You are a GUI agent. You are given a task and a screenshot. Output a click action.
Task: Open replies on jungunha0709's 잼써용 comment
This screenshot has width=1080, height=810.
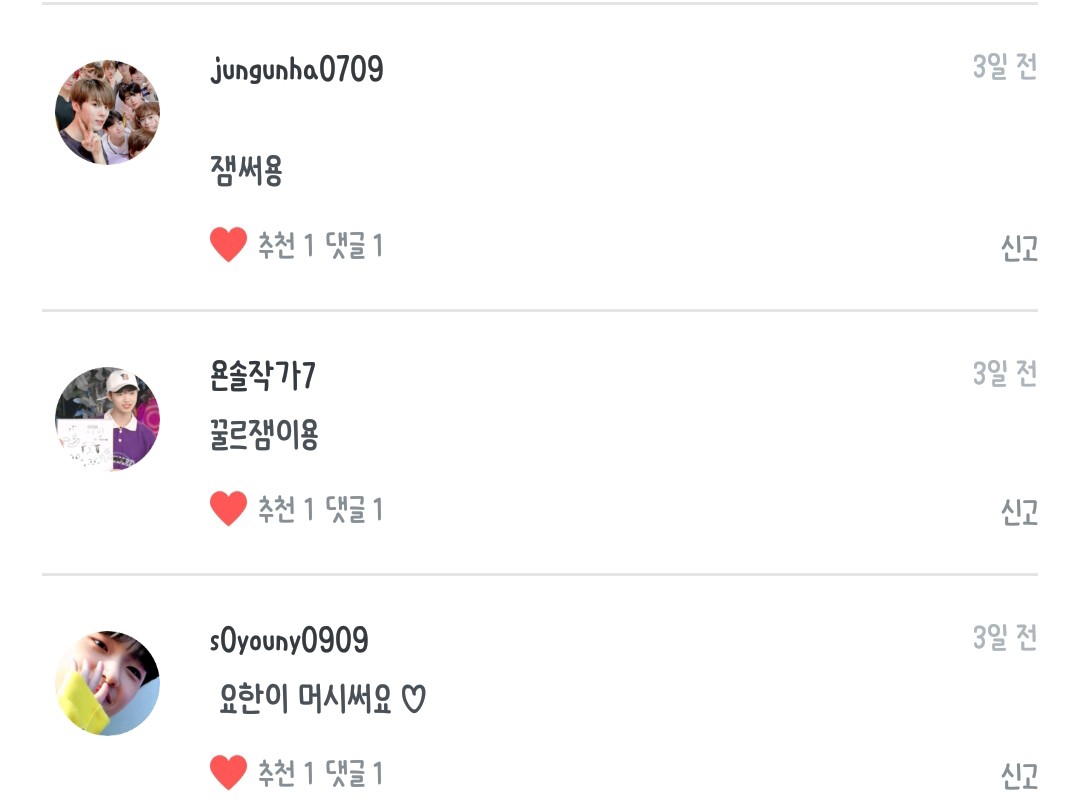[354, 245]
